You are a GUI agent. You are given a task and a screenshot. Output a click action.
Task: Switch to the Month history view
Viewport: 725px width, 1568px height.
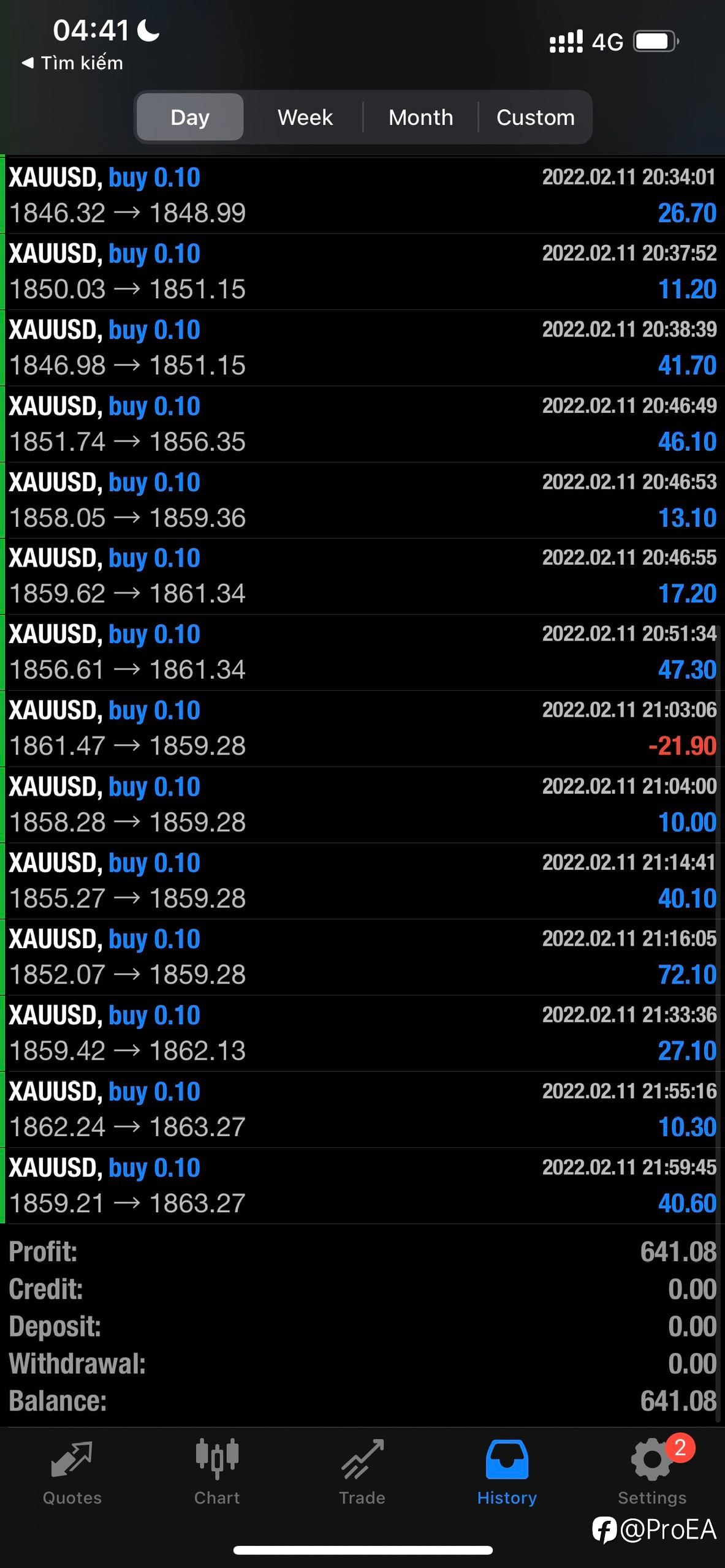point(421,117)
